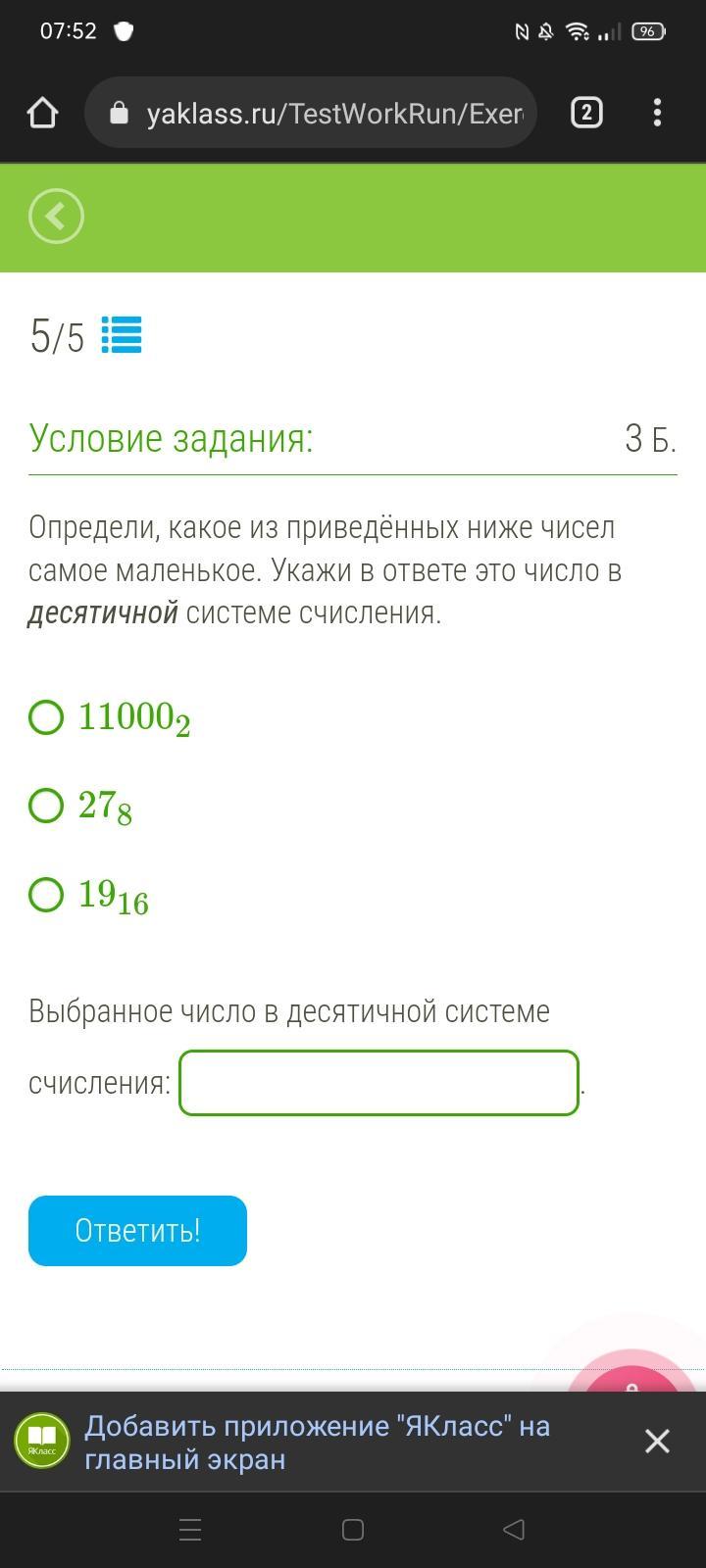
Task: Tap the yaklass.ru address bar
Action: [x=311, y=113]
